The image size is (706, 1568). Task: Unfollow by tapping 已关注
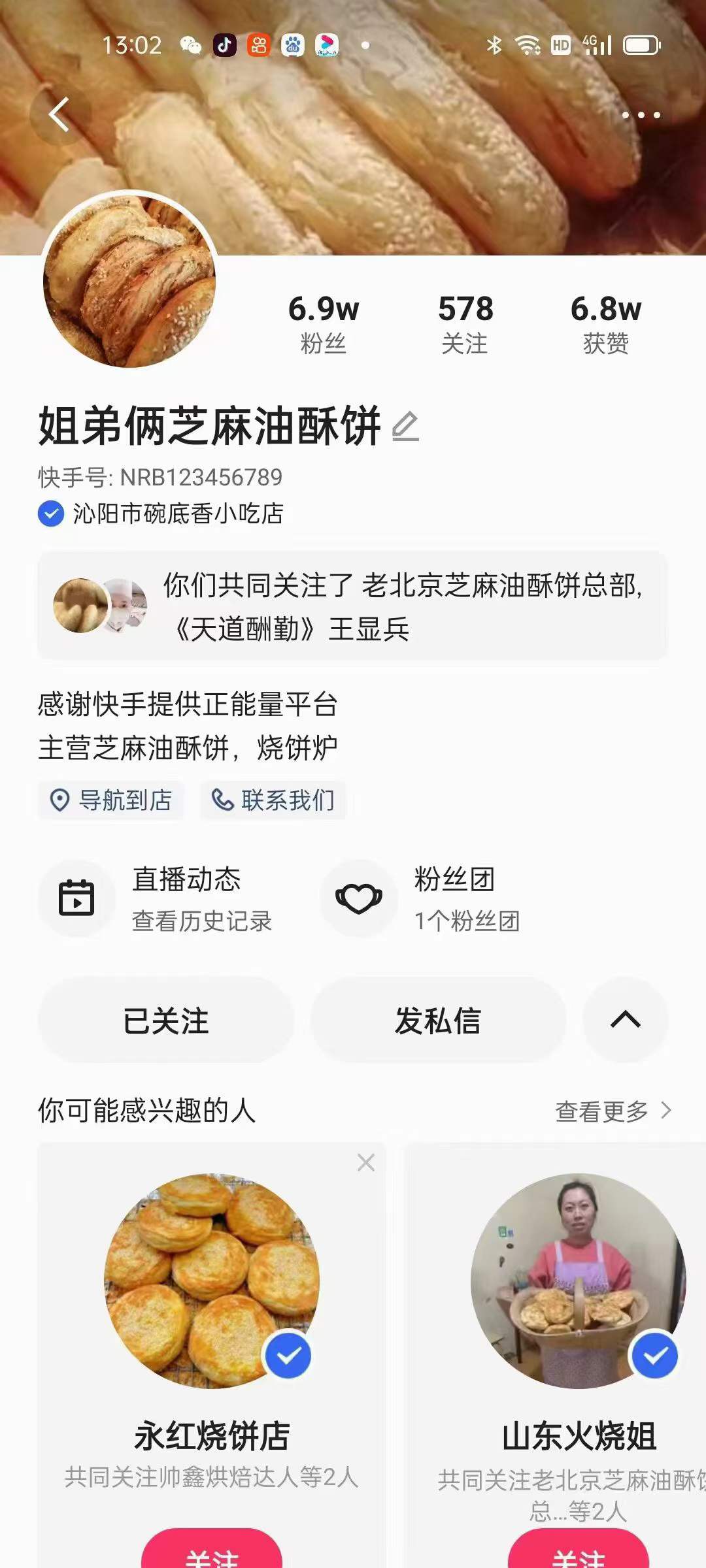coord(167,1022)
